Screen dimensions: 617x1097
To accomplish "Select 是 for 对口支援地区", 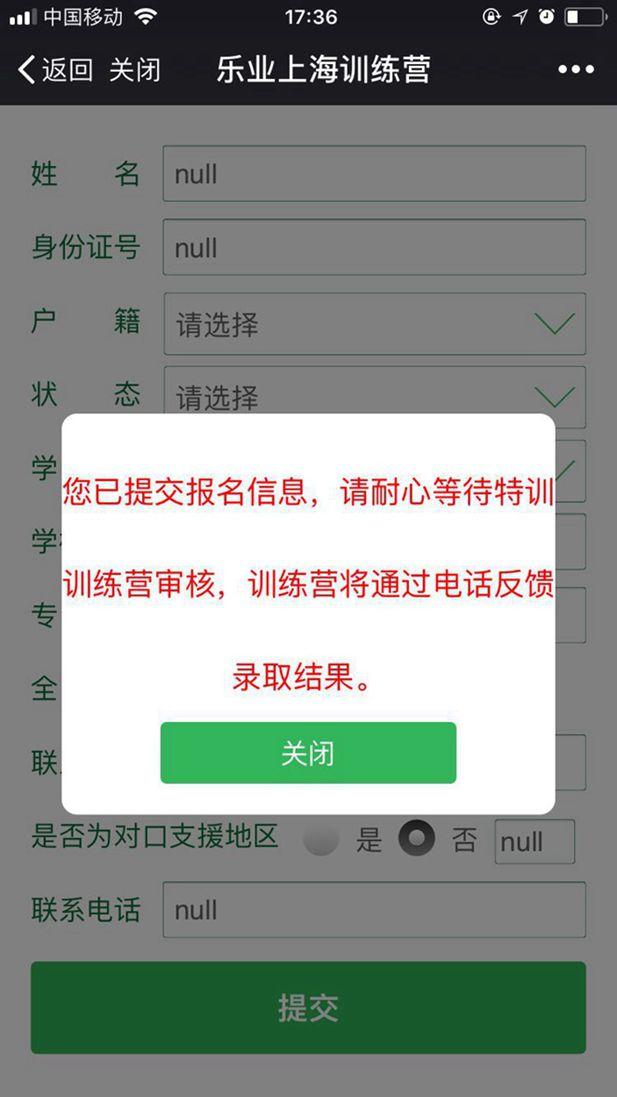I will click(x=322, y=840).
